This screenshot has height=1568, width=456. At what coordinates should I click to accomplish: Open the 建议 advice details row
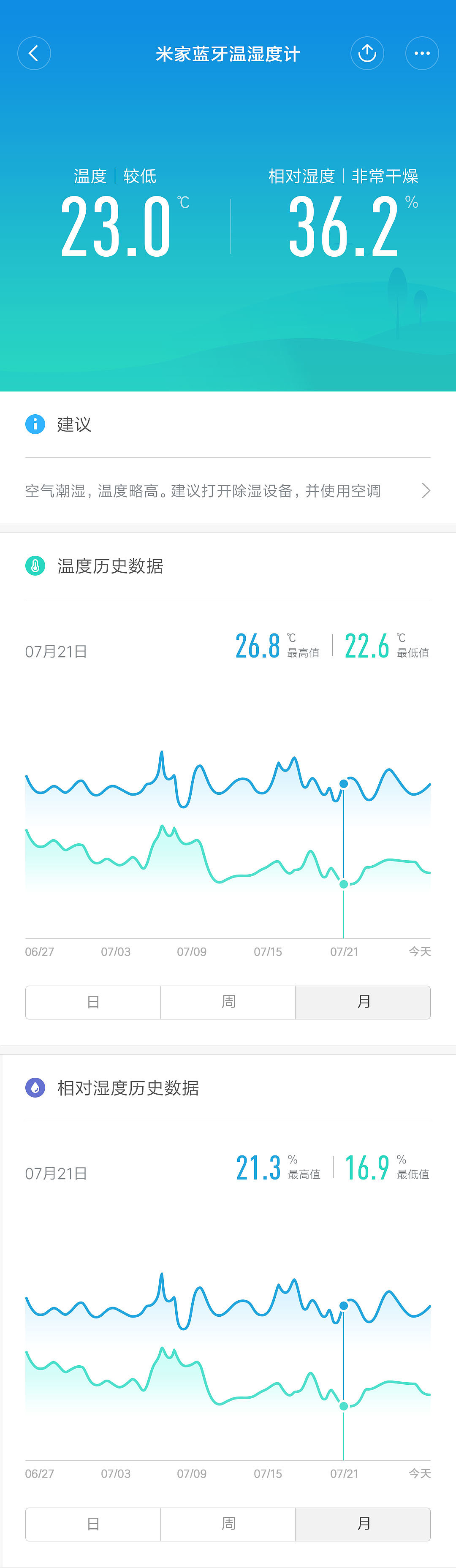coord(228,491)
